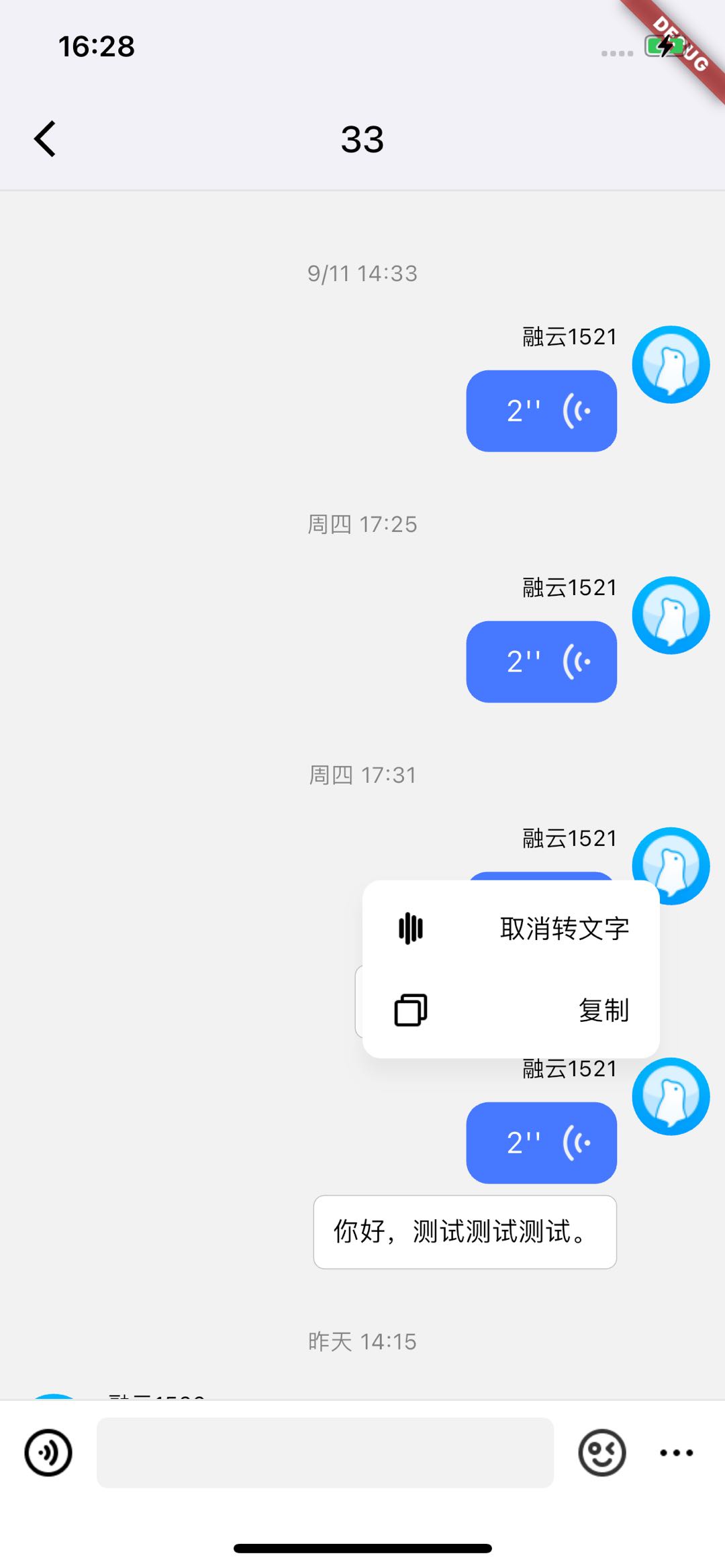Viewport: 725px width, 1568px height.
Task: Play the voice message under 周四 17:25
Action: (x=541, y=662)
